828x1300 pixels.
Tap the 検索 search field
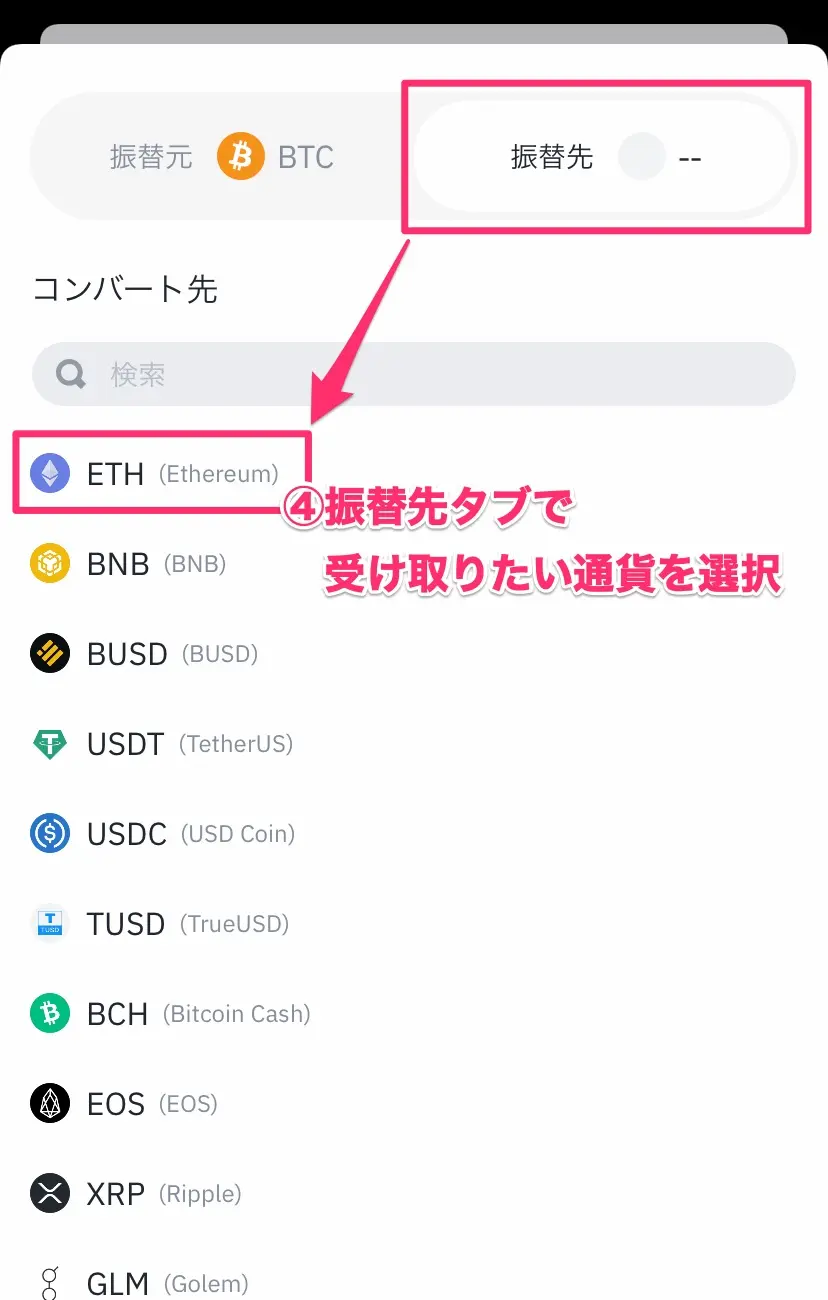413,374
